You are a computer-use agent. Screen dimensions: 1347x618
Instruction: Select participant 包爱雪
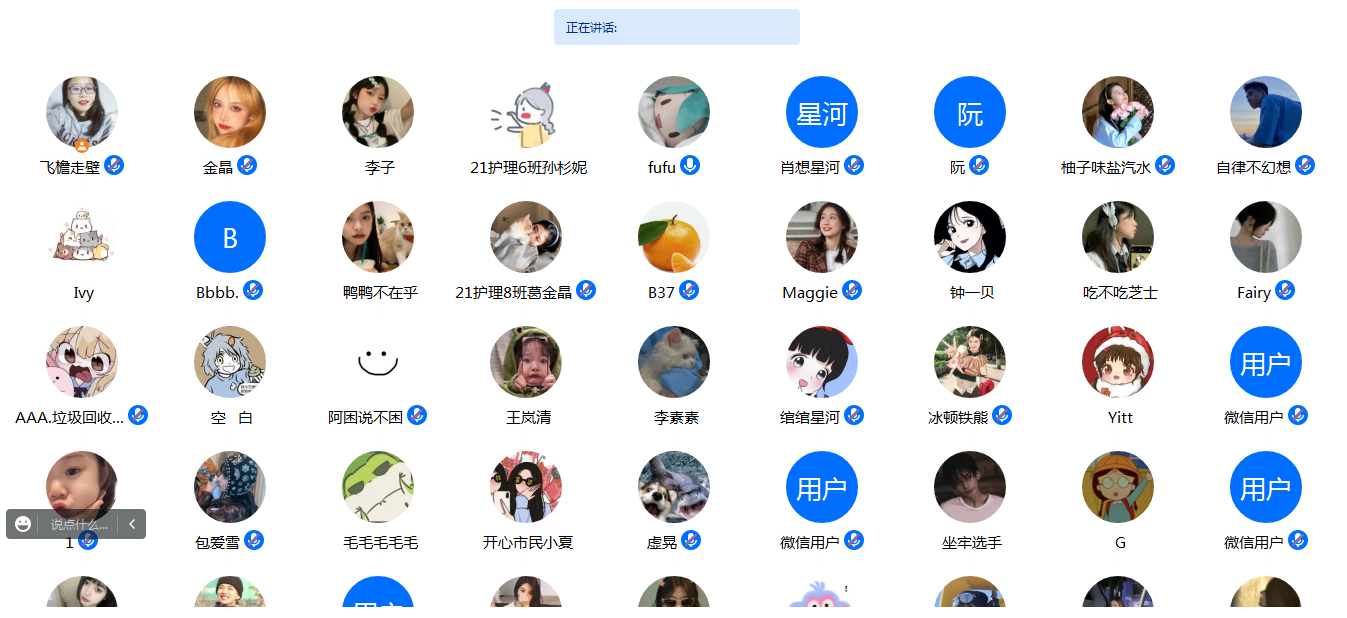230,487
